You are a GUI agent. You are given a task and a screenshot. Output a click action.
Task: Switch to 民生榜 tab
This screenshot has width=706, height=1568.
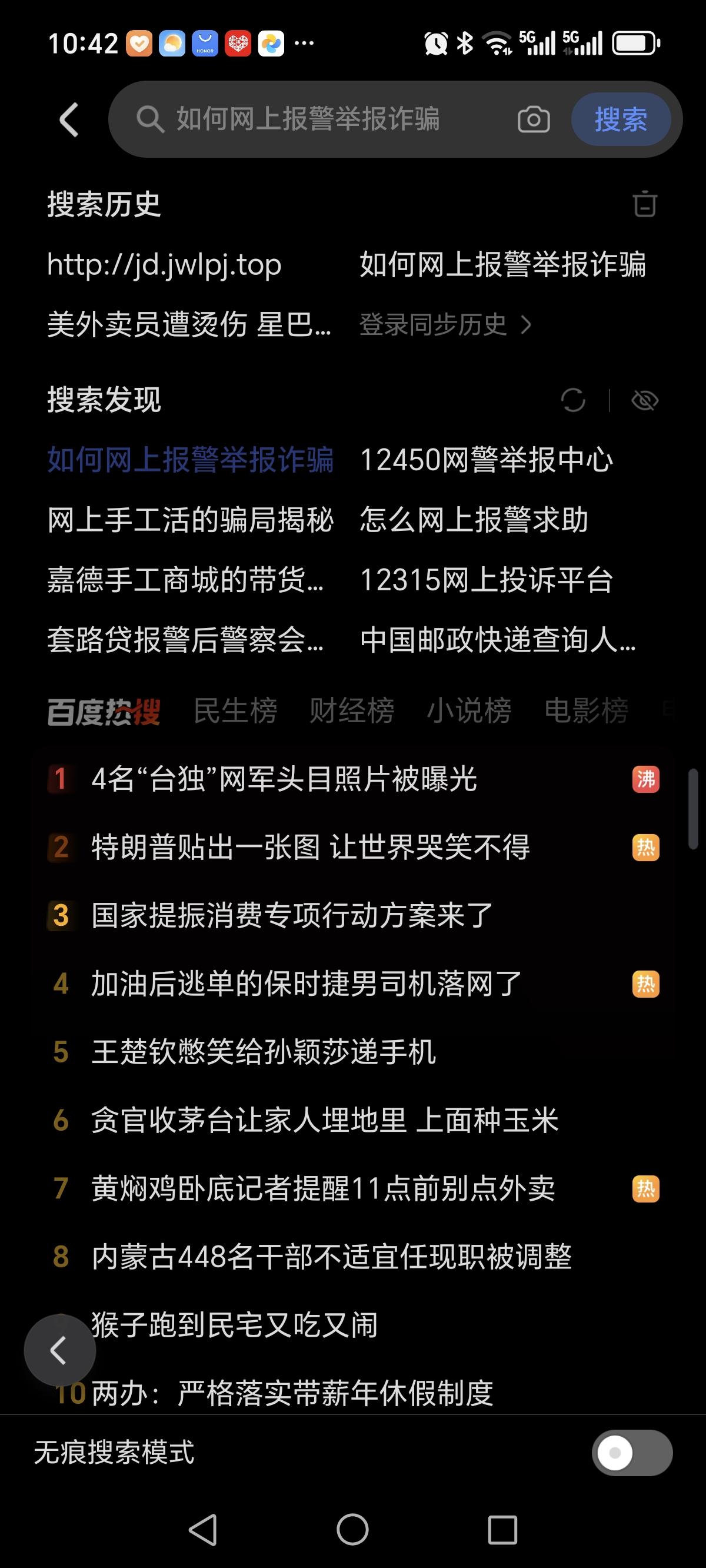click(235, 710)
